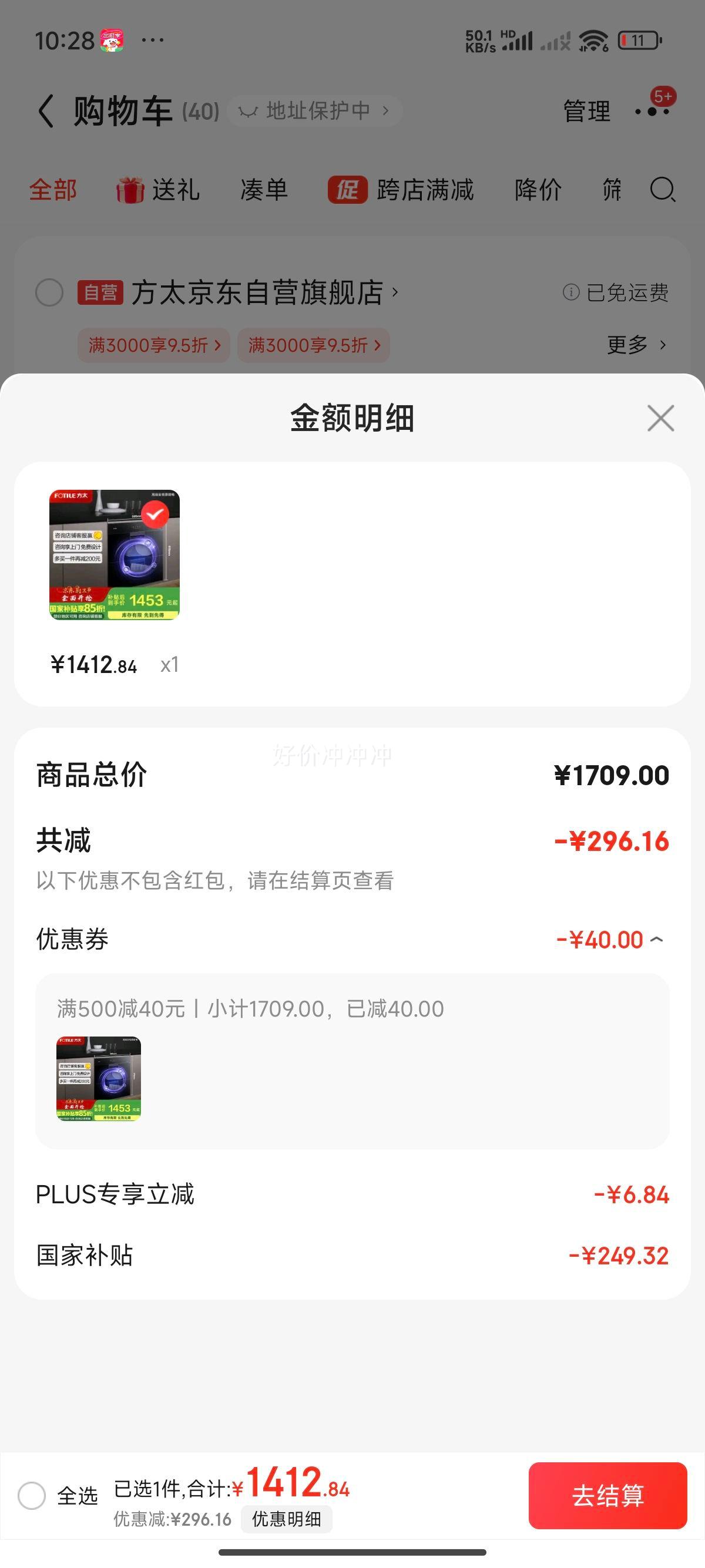Collapse the 优惠券 discount details
This screenshot has width=705, height=1568.
(656, 940)
